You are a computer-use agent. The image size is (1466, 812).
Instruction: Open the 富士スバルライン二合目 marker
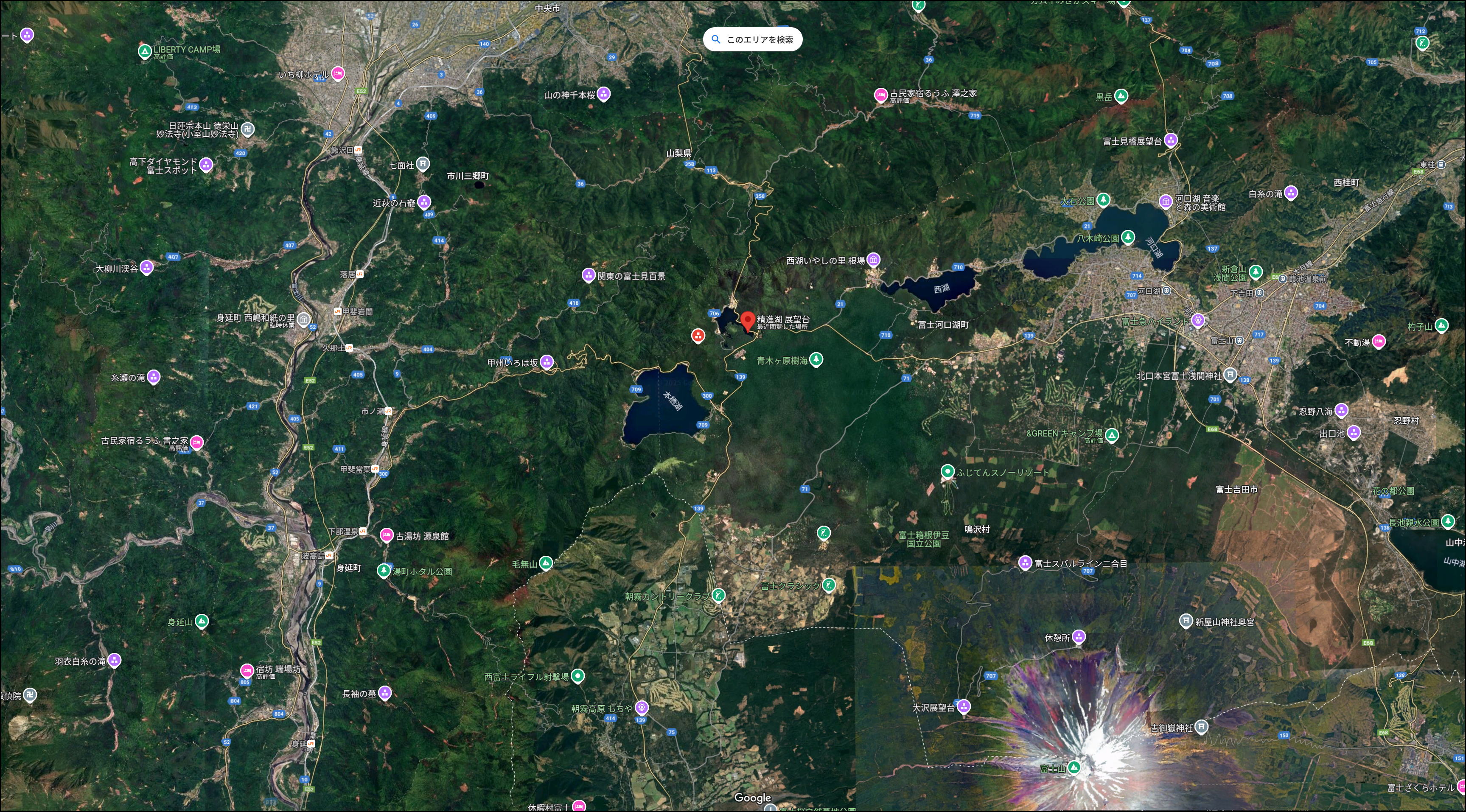point(1024,563)
